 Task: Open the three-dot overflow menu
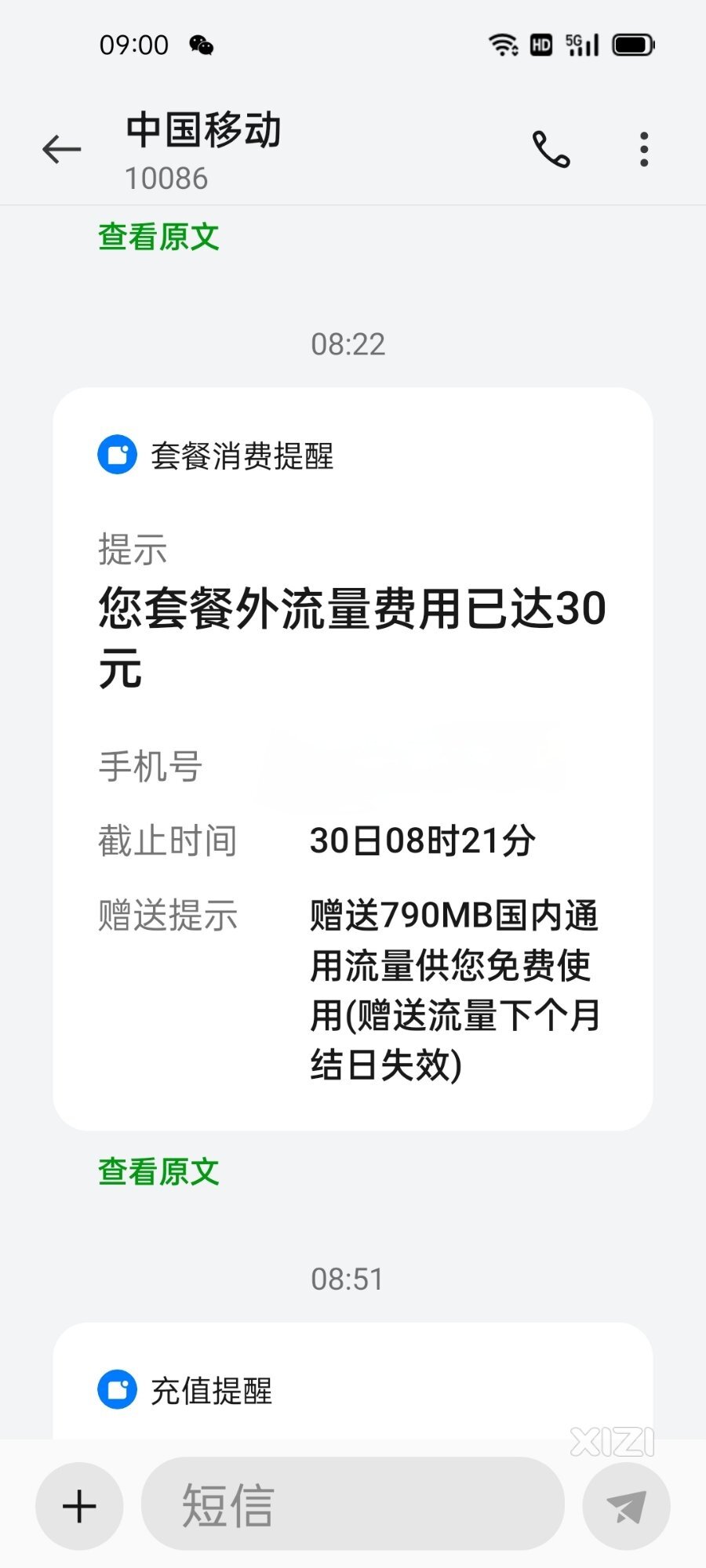(644, 149)
